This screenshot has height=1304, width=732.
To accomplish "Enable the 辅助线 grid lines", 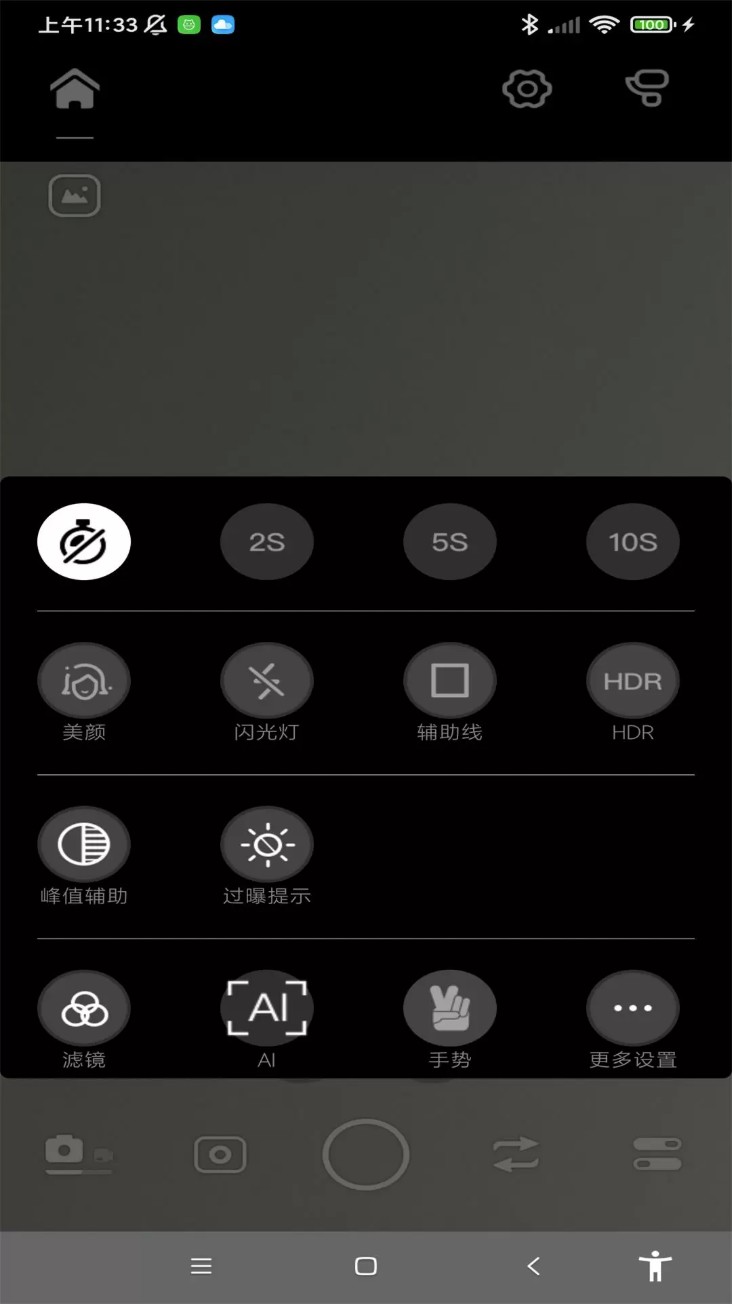I will pyautogui.click(x=450, y=682).
